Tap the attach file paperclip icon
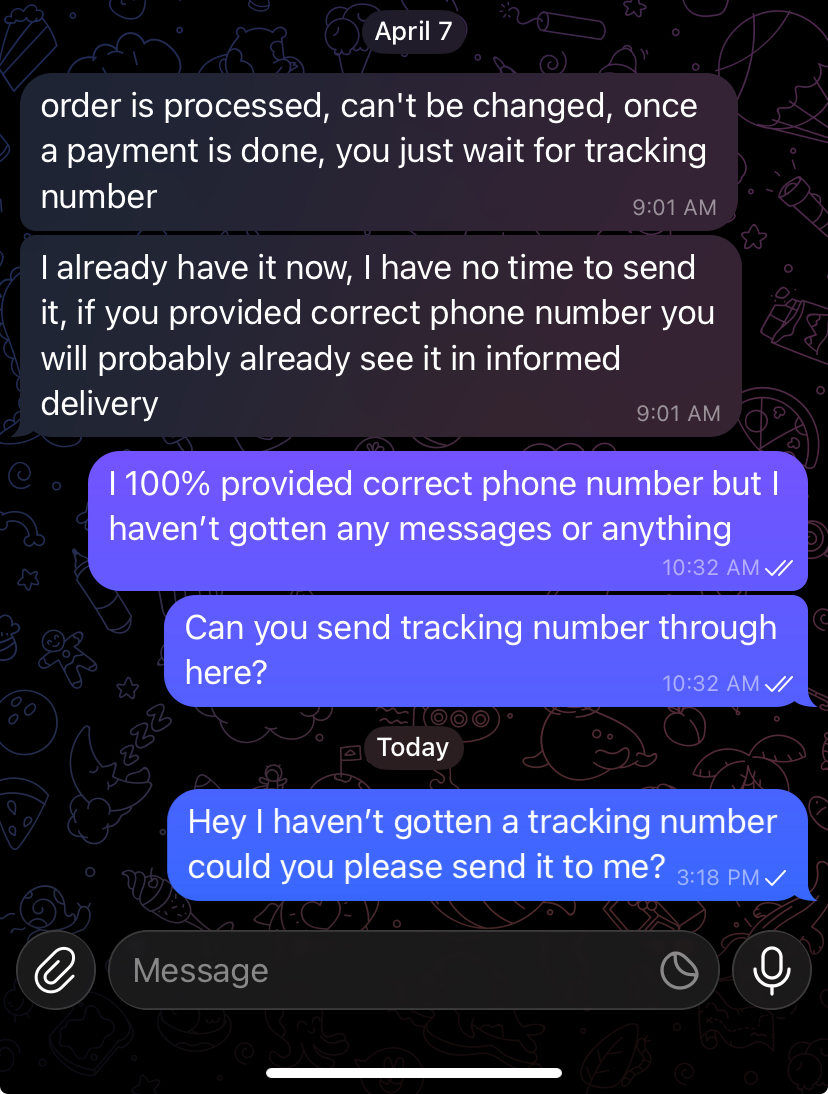Viewport: 828px width, 1094px height. click(56, 970)
